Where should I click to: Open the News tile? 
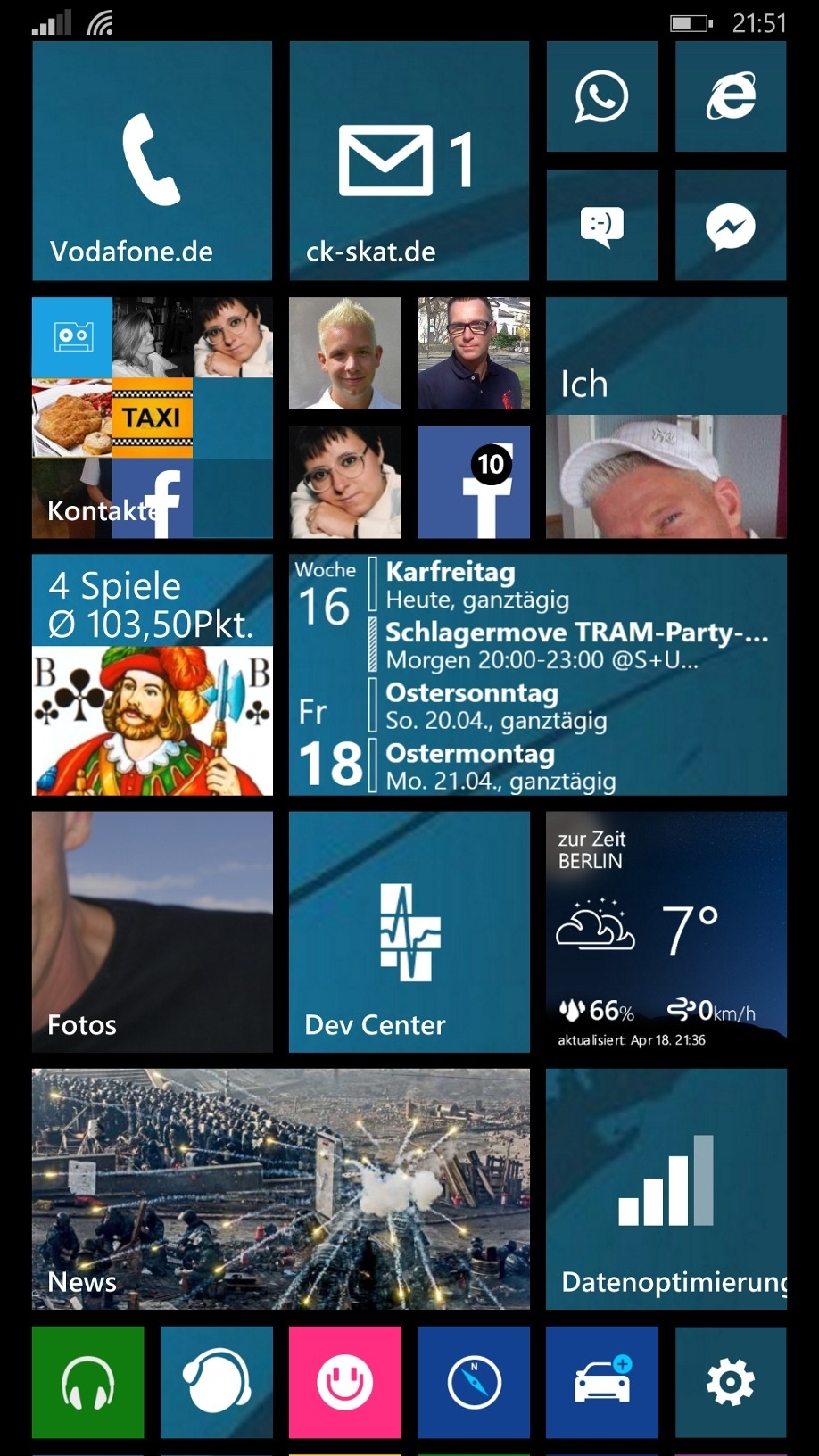[x=280, y=1188]
